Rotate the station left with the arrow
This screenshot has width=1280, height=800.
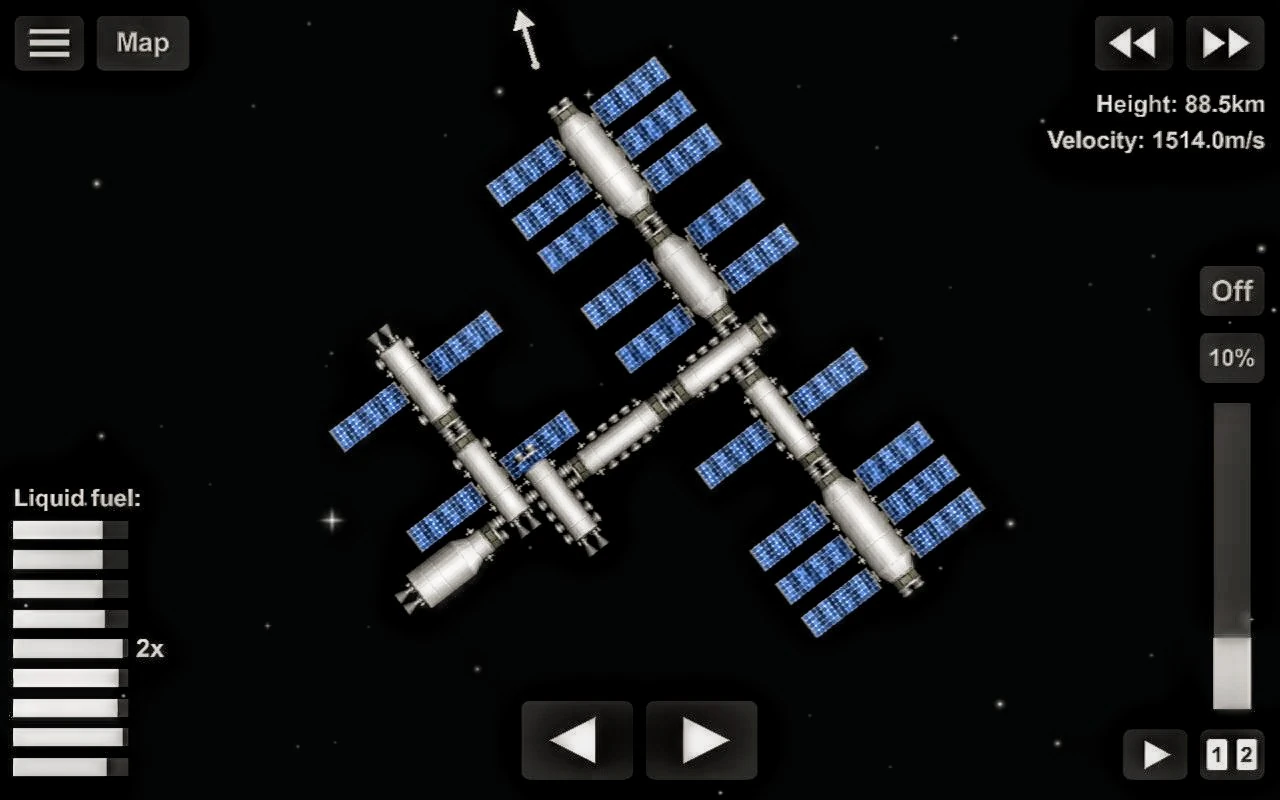click(577, 740)
